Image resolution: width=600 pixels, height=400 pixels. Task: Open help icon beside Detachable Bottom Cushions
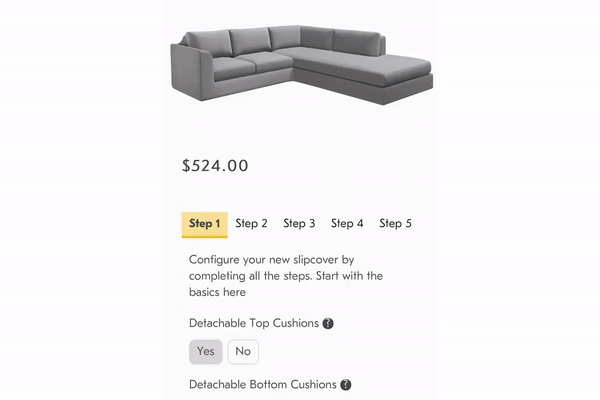pos(346,385)
